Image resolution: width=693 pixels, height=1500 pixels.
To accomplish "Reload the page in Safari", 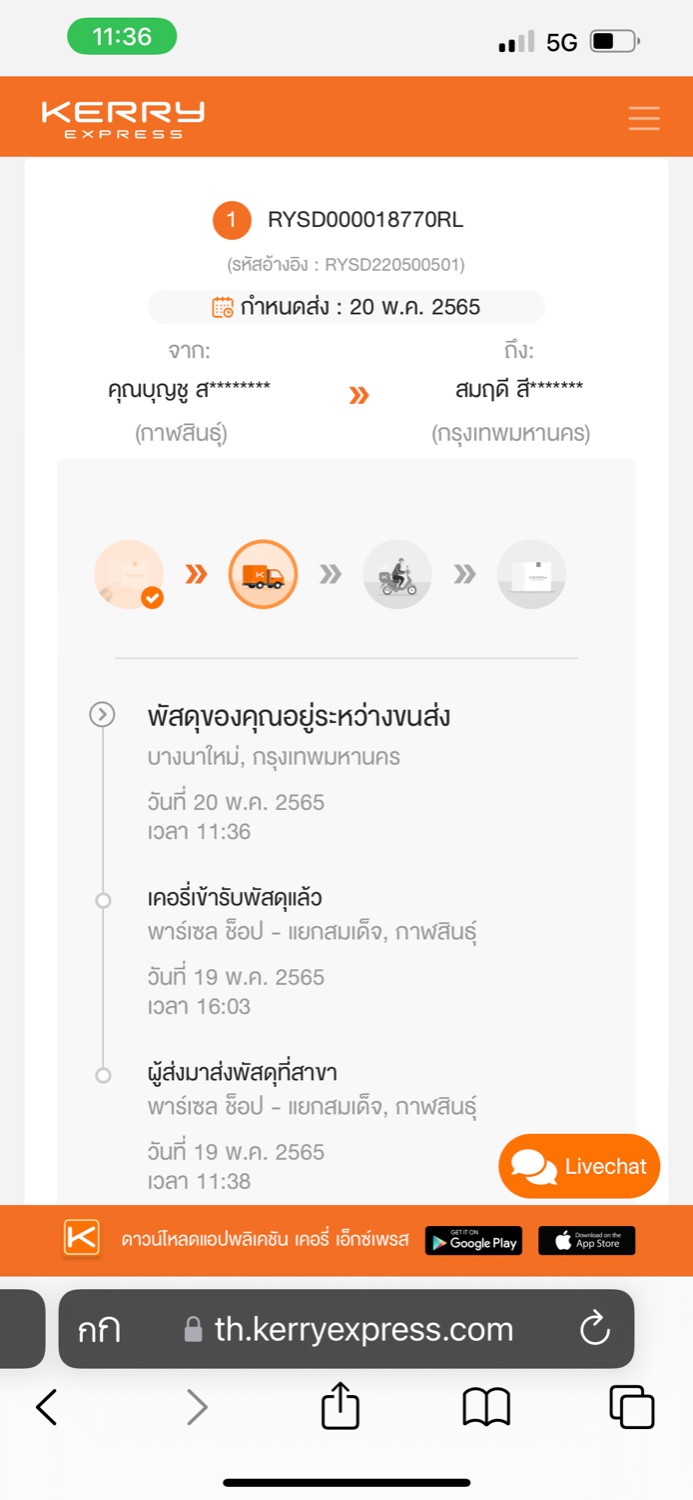I will [x=595, y=1329].
